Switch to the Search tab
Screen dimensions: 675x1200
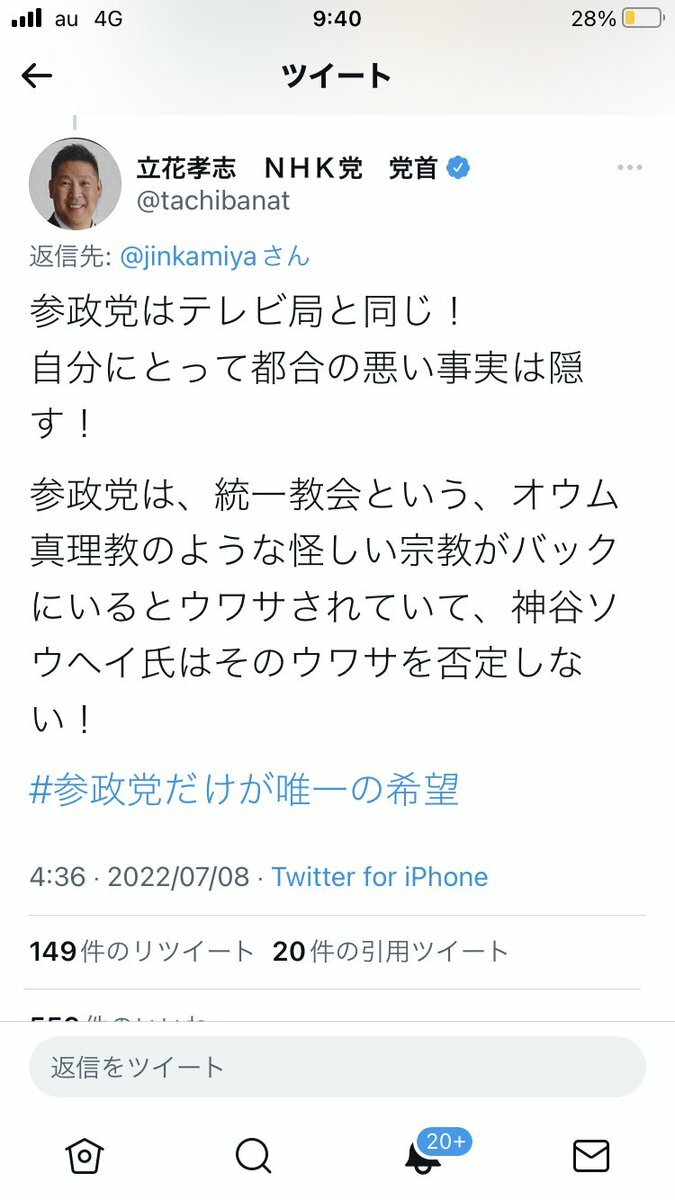tap(253, 1156)
